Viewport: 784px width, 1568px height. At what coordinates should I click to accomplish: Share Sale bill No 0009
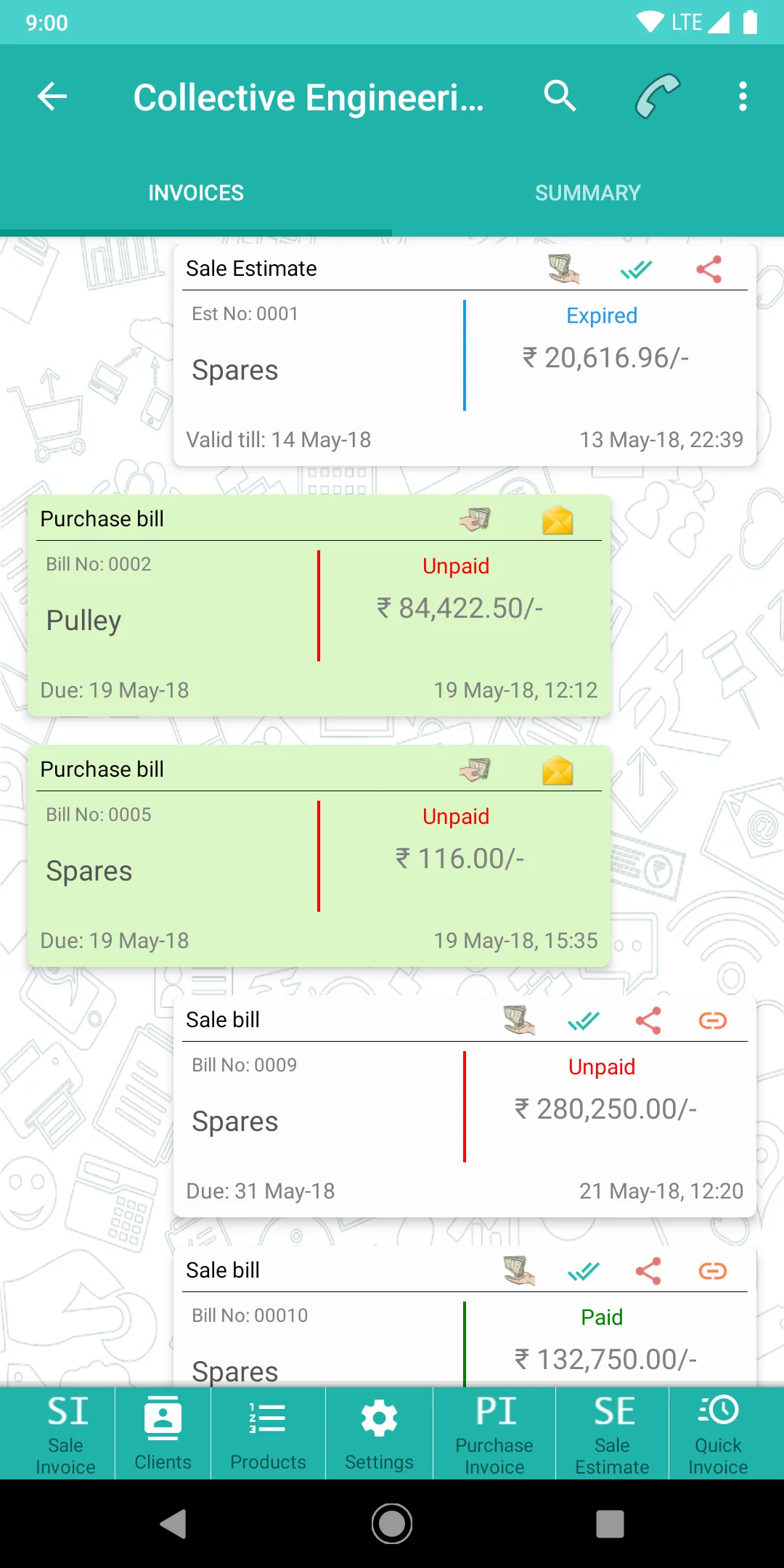[x=648, y=1021]
